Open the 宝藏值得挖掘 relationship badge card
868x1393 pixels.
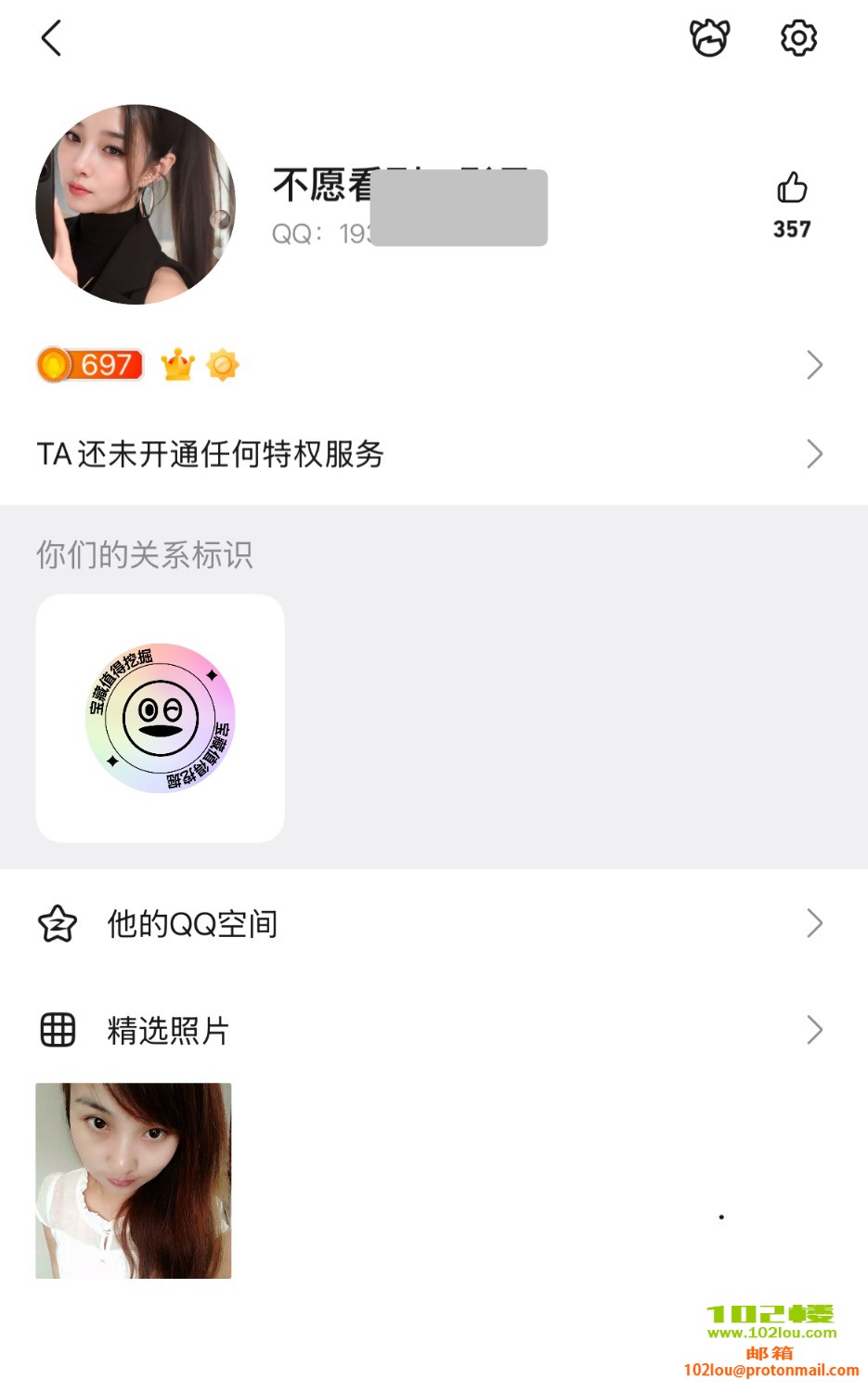(x=161, y=718)
